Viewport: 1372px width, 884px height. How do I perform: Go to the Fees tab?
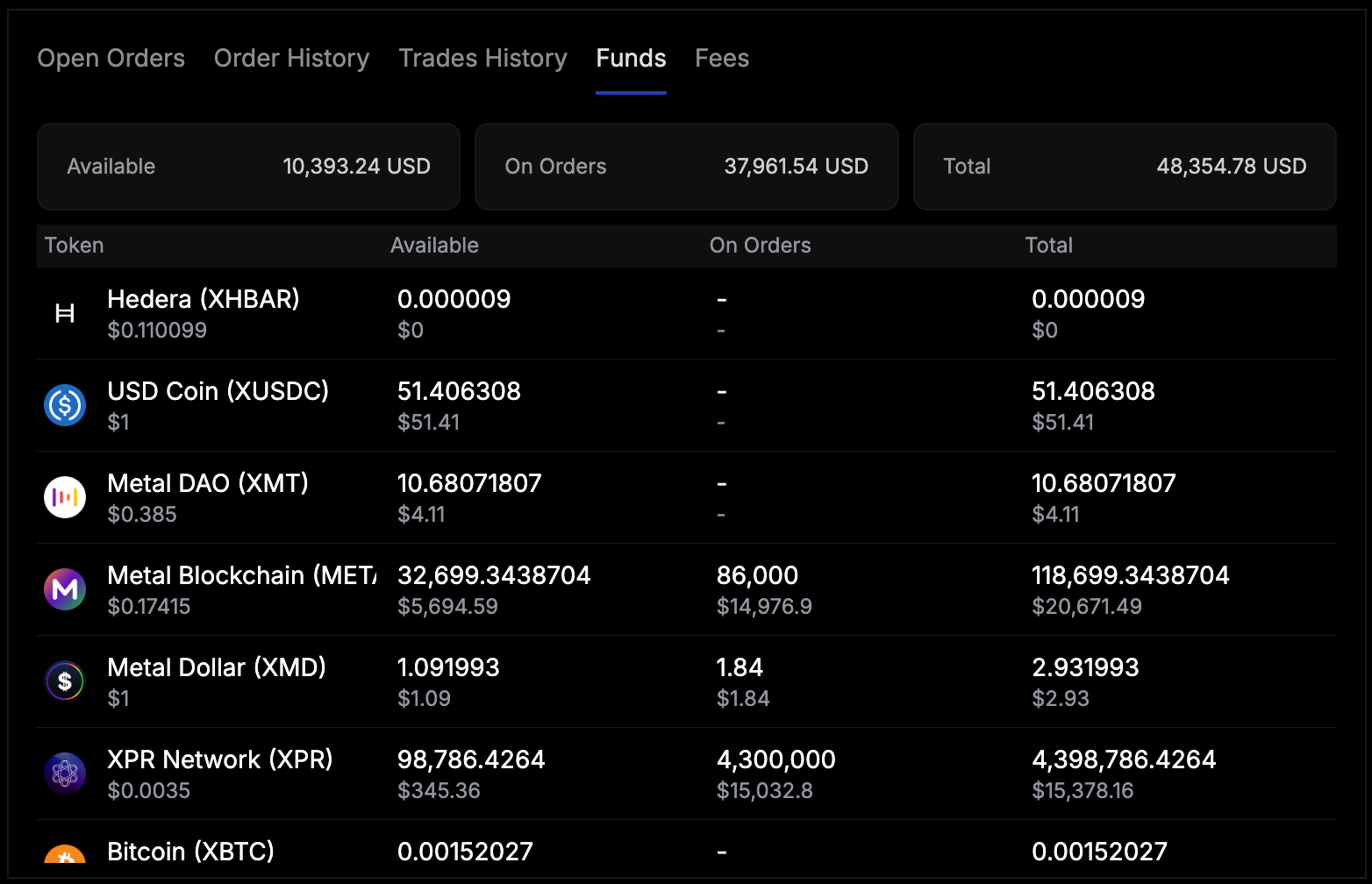[721, 58]
